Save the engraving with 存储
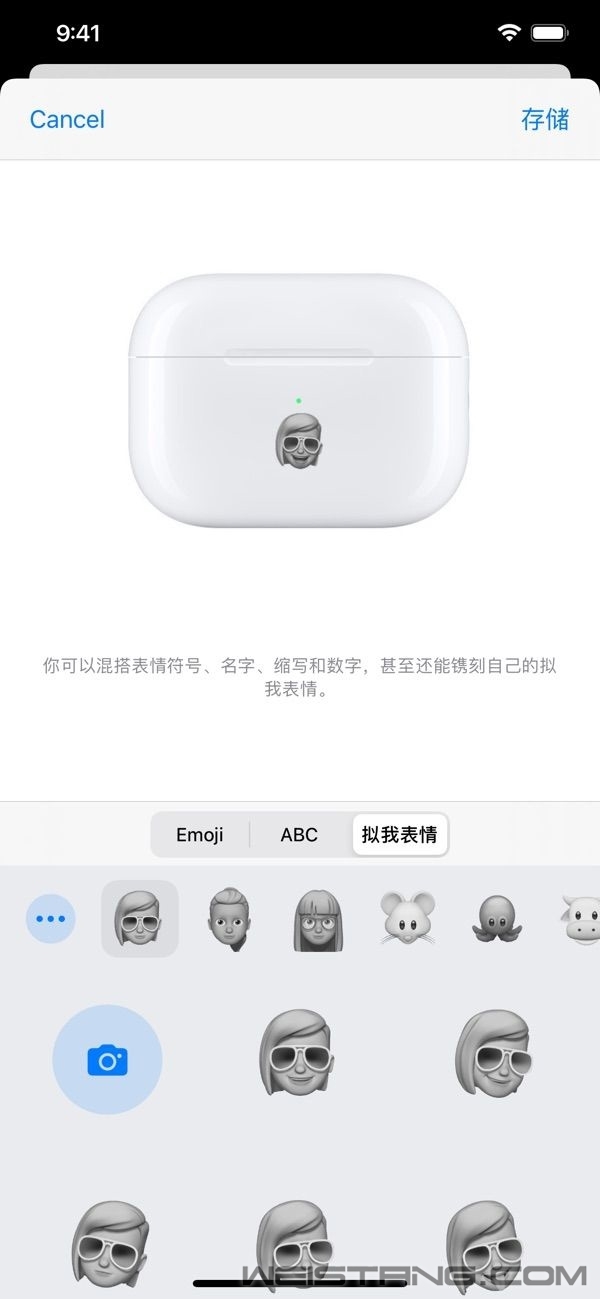Viewport: 600px width, 1299px height. [545, 119]
